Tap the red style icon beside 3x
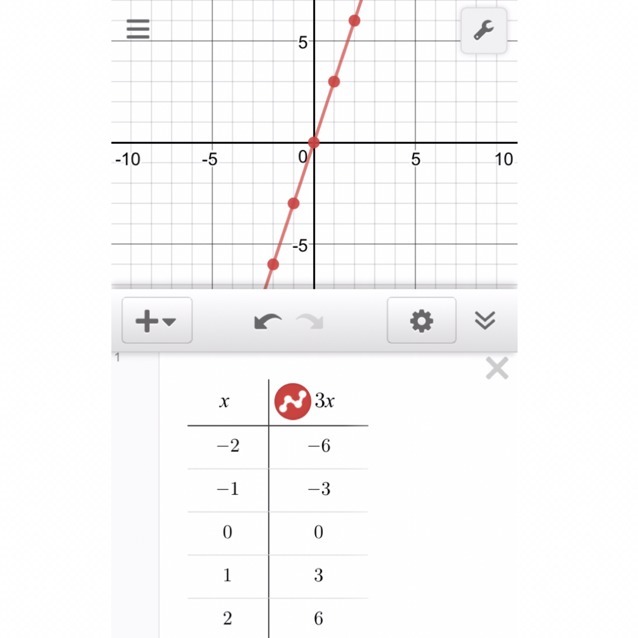Screen dimensions: 638x638 click(x=292, y=402)
